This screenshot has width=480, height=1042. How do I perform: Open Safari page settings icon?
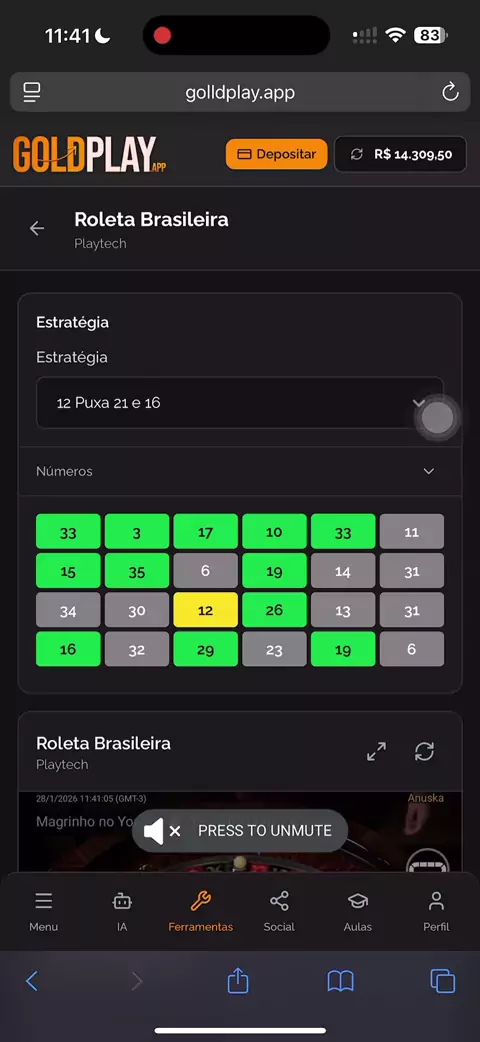(31, 92)
